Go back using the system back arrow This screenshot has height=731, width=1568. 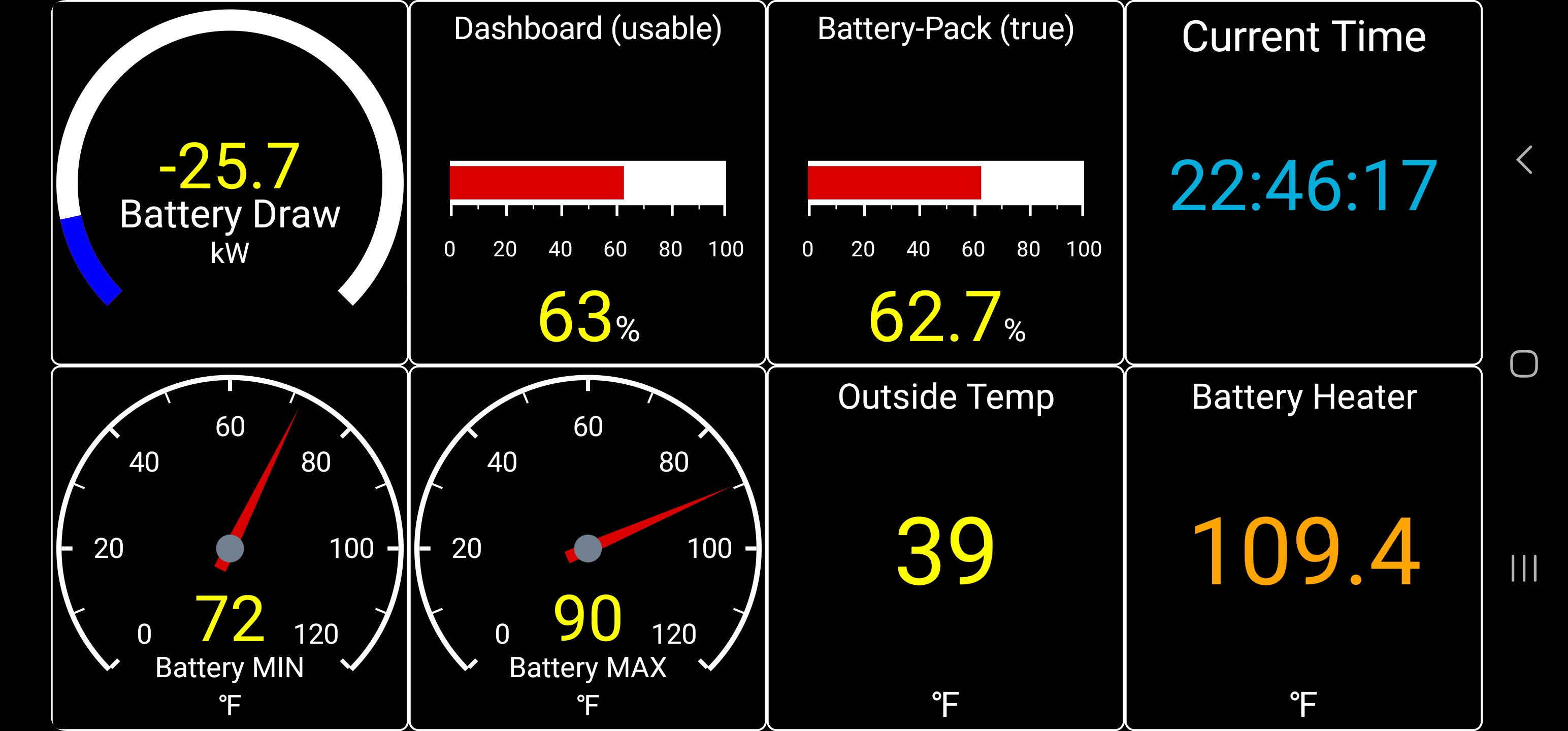click(1523, 160)
